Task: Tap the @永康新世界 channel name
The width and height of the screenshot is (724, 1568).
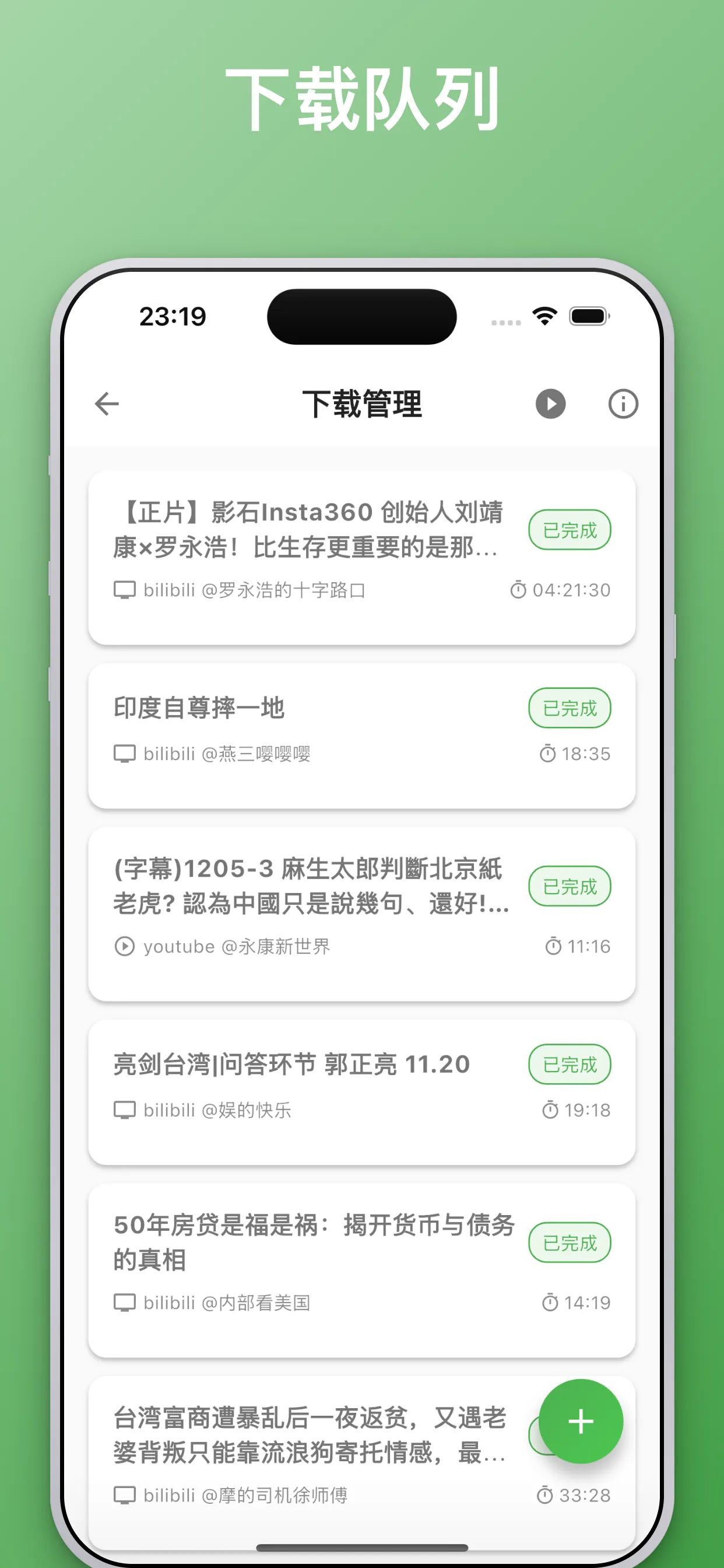Action: pos(277,946)
